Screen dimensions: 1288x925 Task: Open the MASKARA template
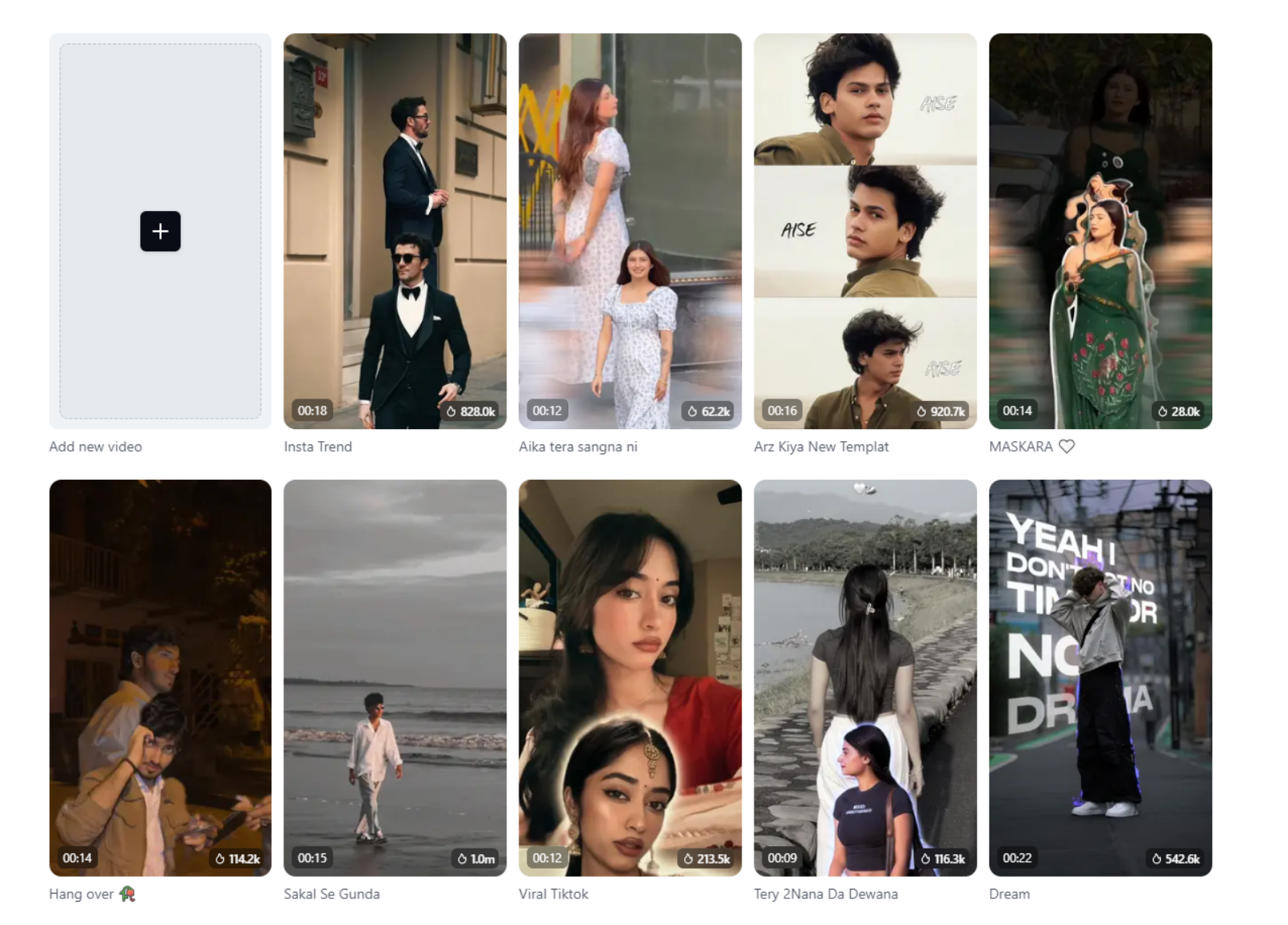1100,231
